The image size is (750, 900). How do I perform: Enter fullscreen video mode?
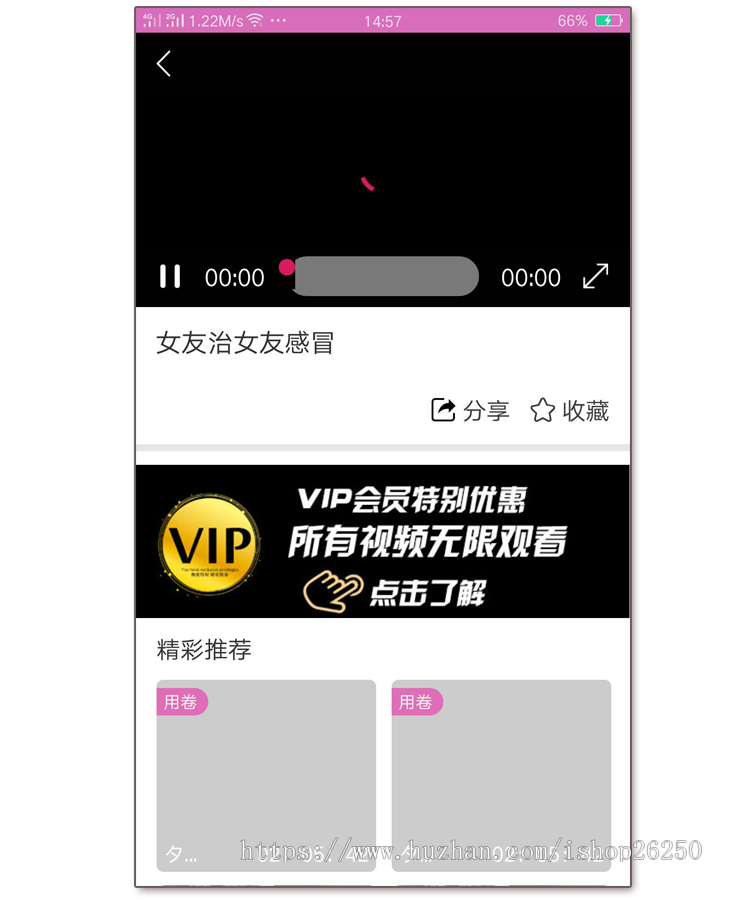(595, 276)
